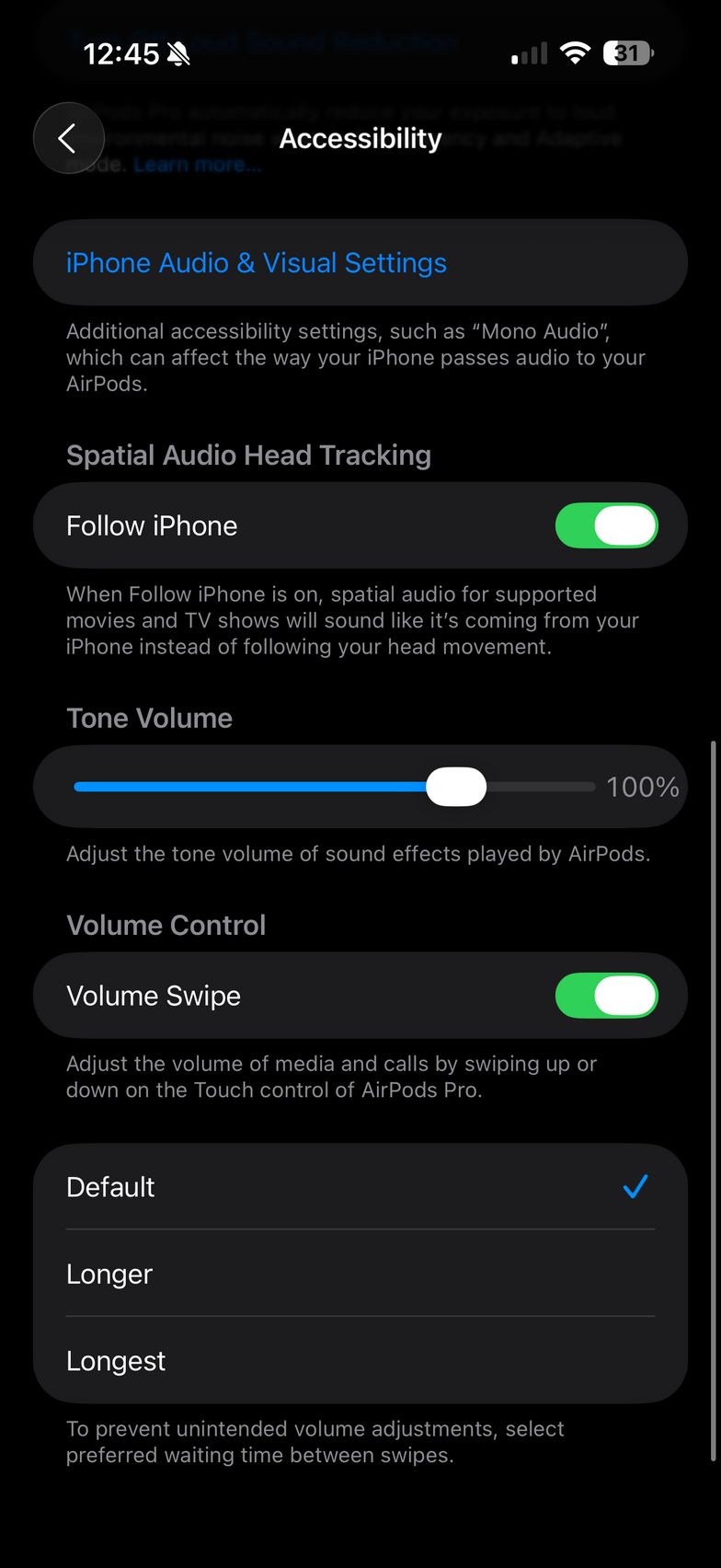This screenshot has width=721, height=1568.
Task: Go back from the Accessibility screen
Action: [x=67, y=138]
